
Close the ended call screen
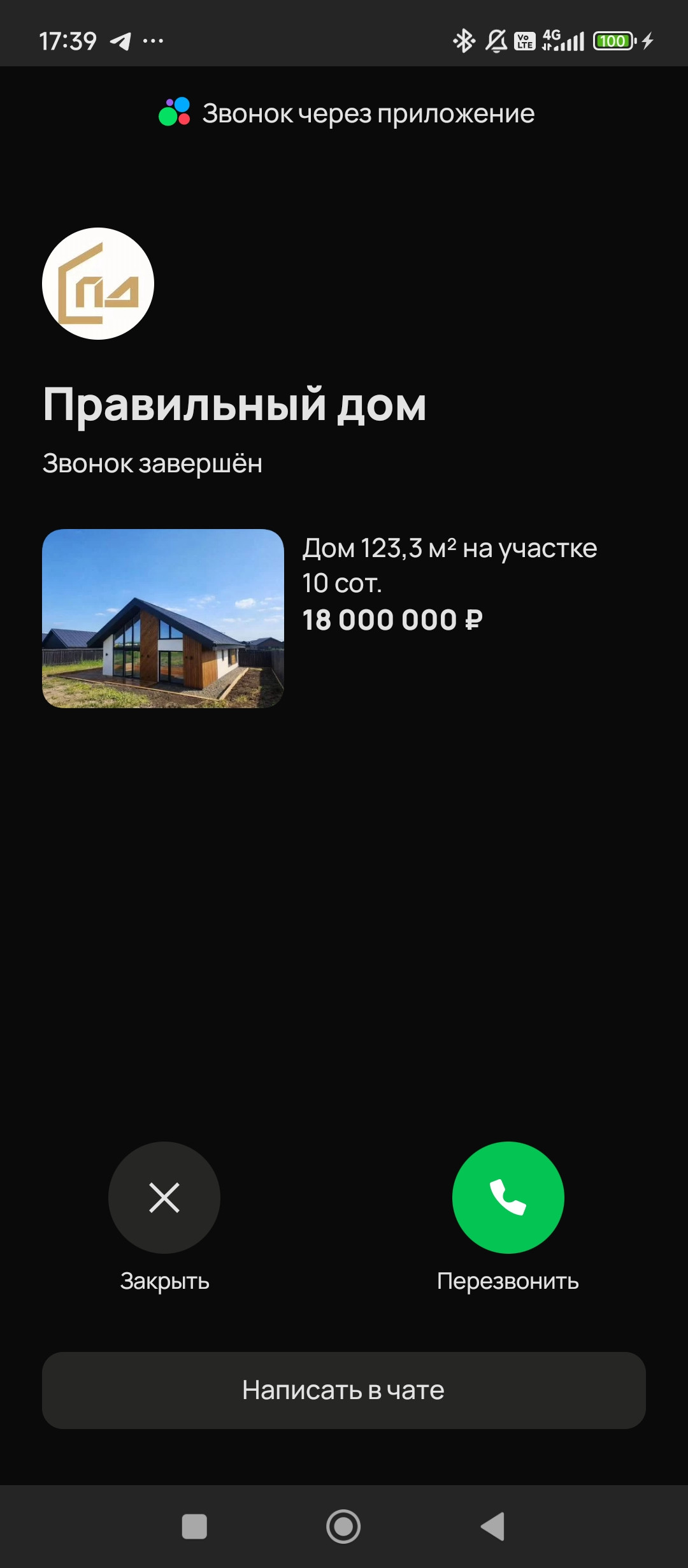point(164,1197)
